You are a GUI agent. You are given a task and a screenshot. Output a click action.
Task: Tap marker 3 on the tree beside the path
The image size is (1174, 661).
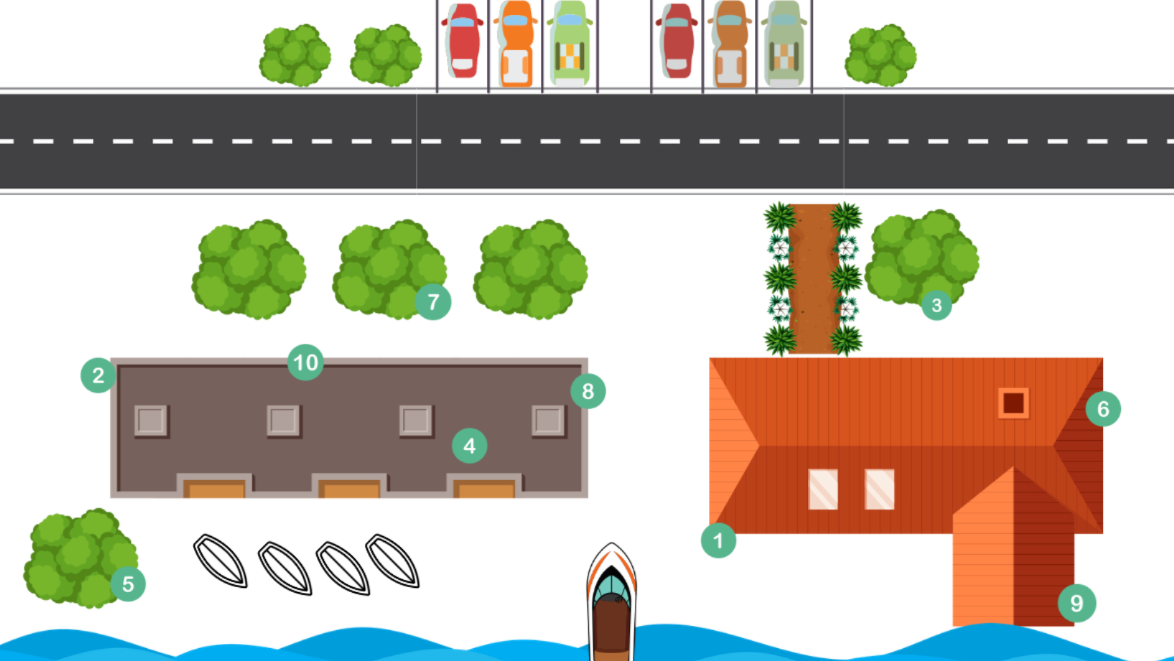point(936,305)
